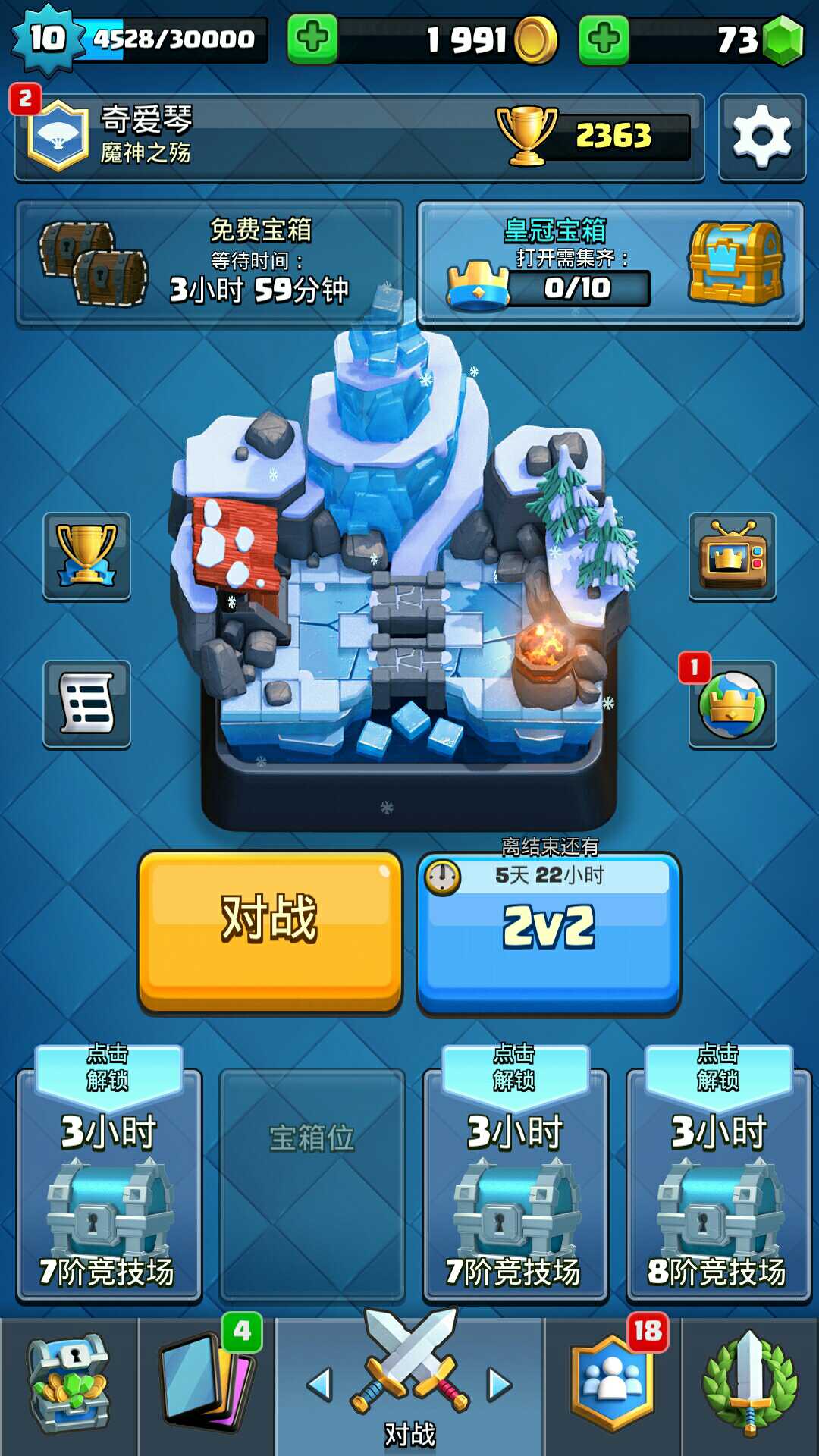Switch to the tournament sword tab
Screen dimensions: 819x1456
(749, 1385)
